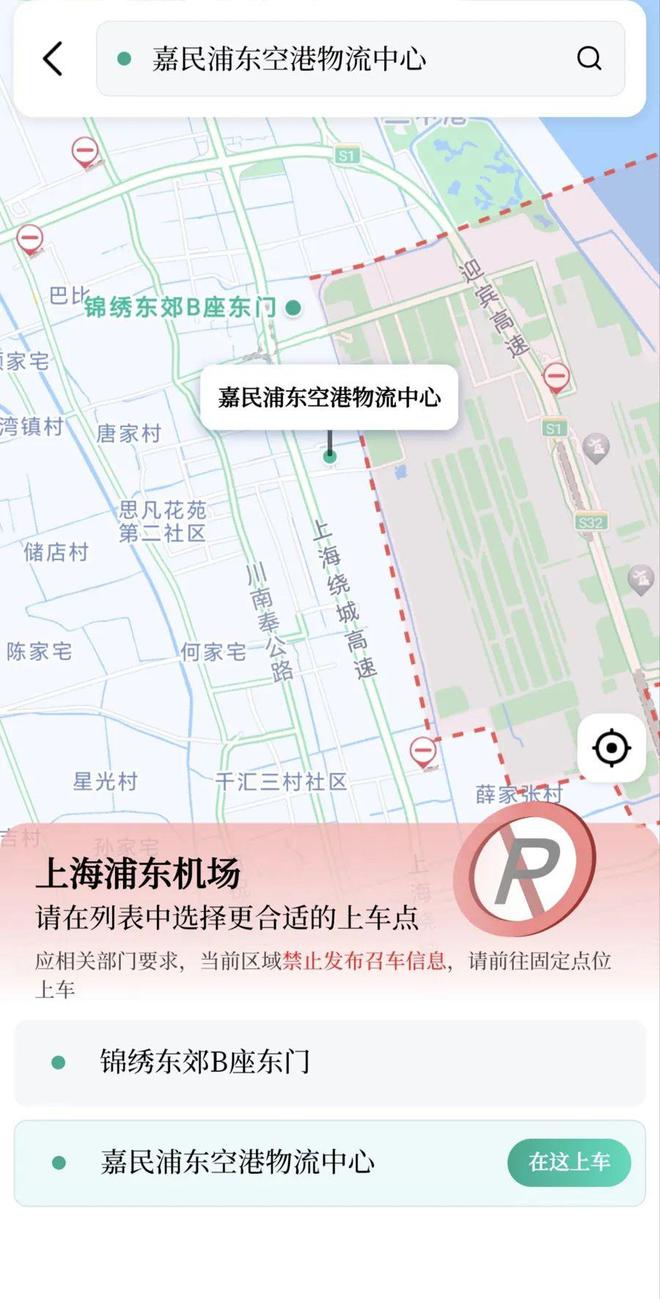This screenshot has width=660, height=1299.
Task: Recenter map with the location target button
Action: [x=611, y=748]
